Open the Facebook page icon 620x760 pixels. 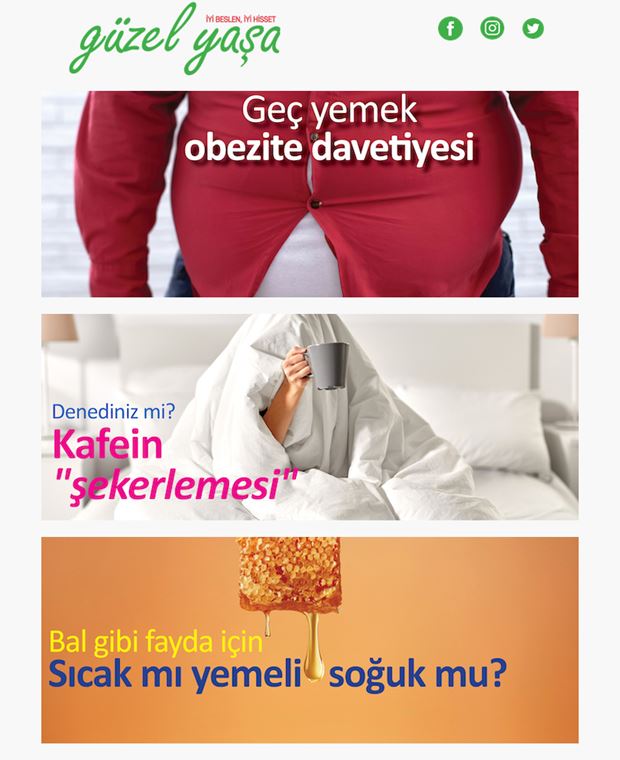pos(450,28)
